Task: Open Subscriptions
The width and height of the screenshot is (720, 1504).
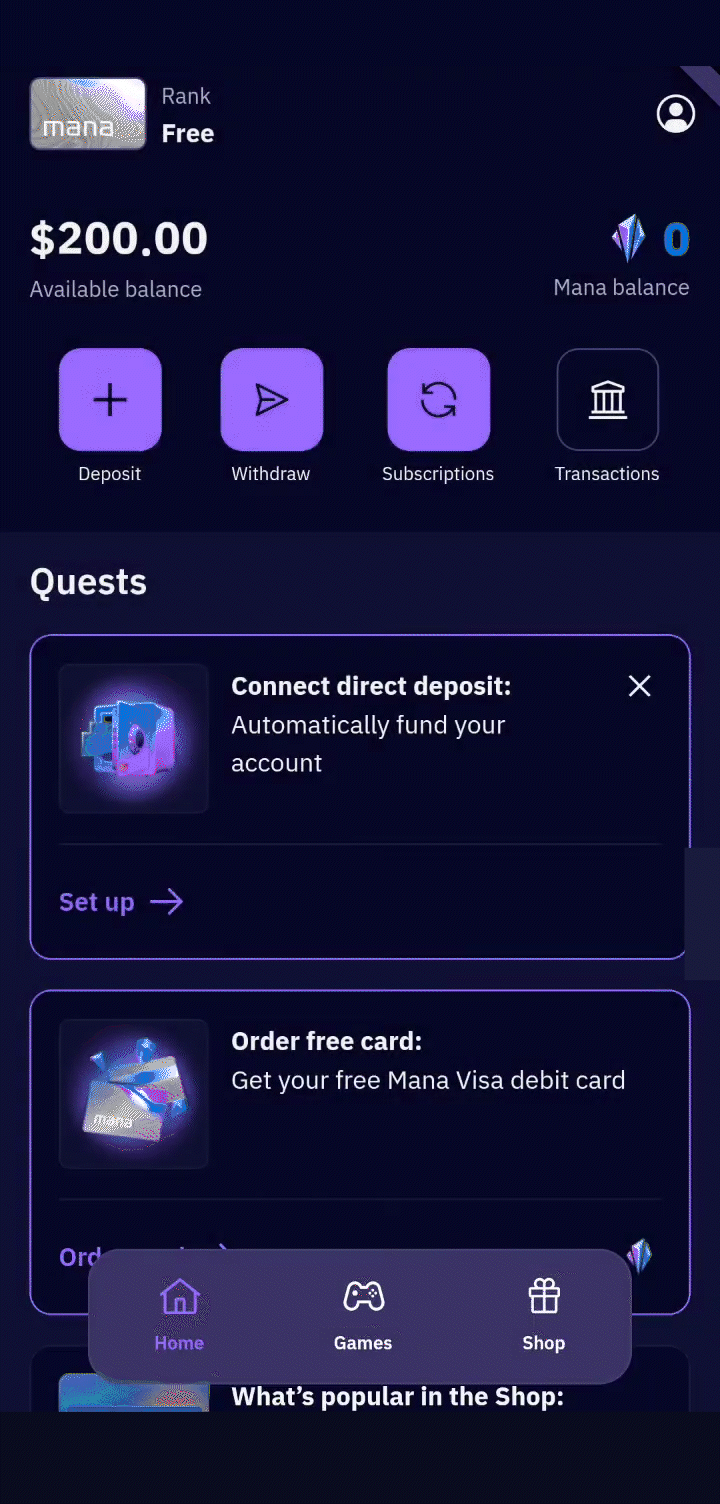Action: [439, 400]
